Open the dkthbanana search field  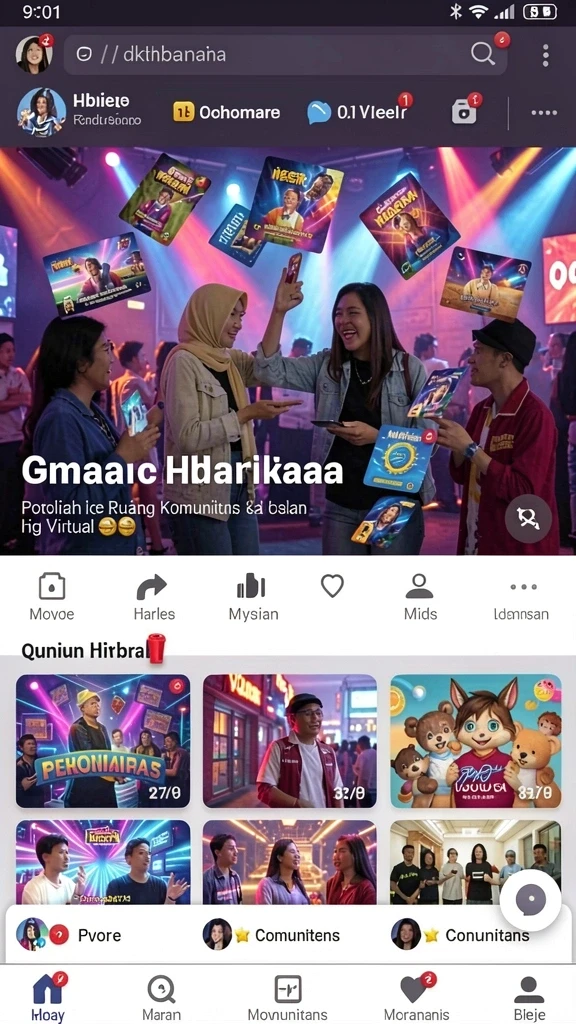285,54
